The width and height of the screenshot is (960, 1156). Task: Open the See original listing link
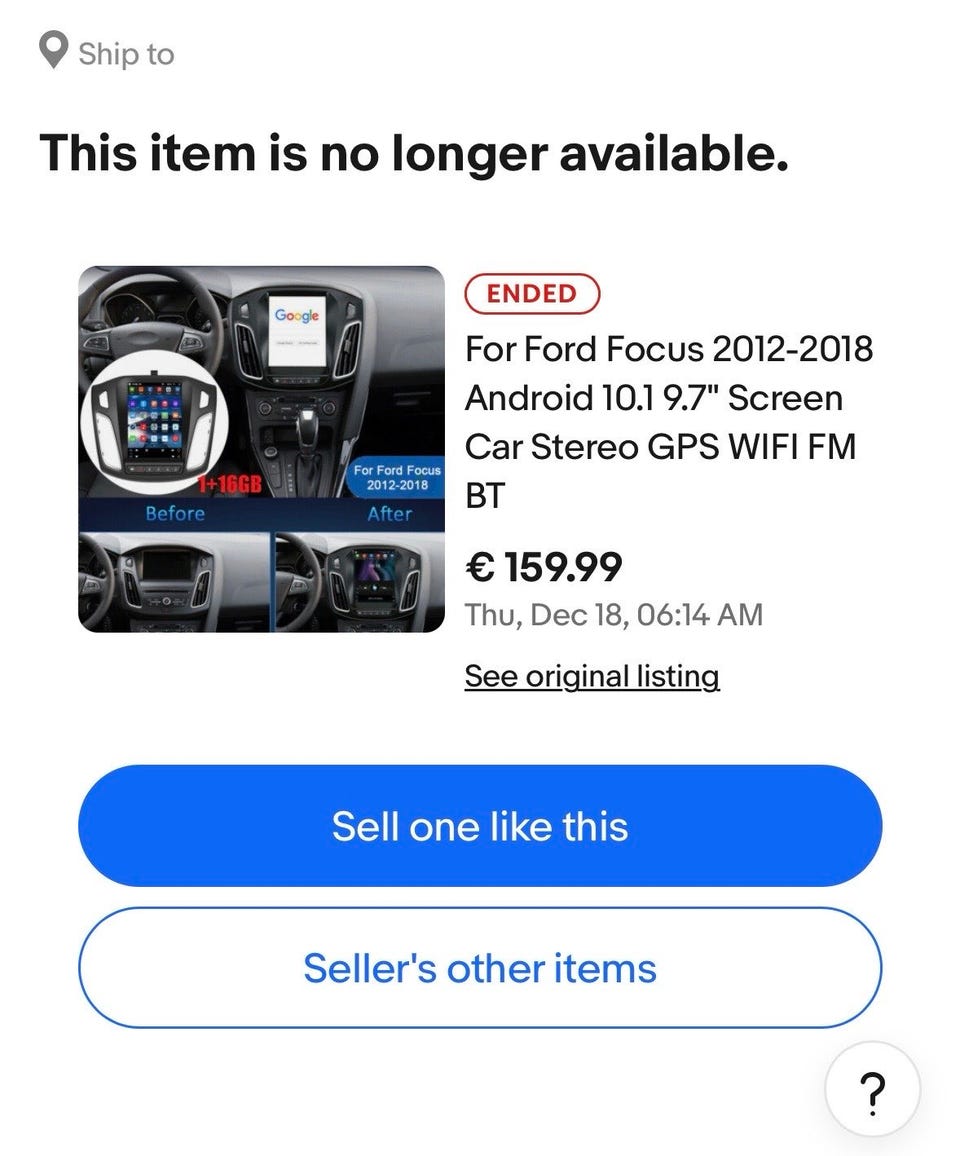[x=592, y=677]
